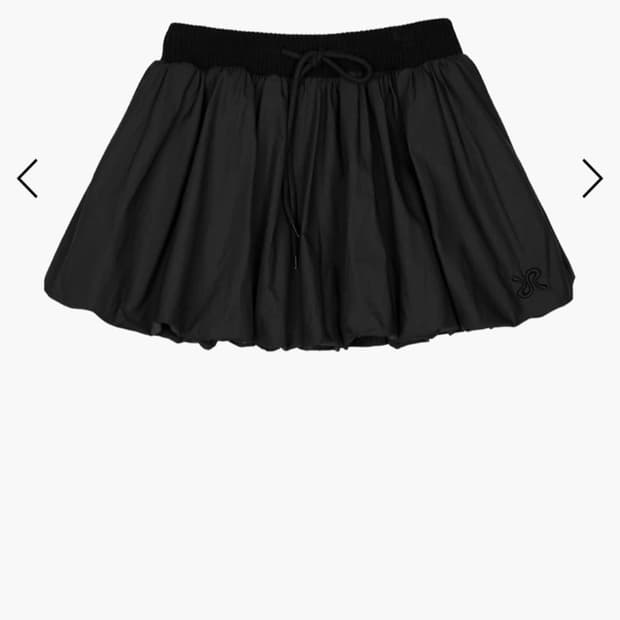Show the next product image
This screenshot has width=620, height=620.
click(x=592, y=179)
